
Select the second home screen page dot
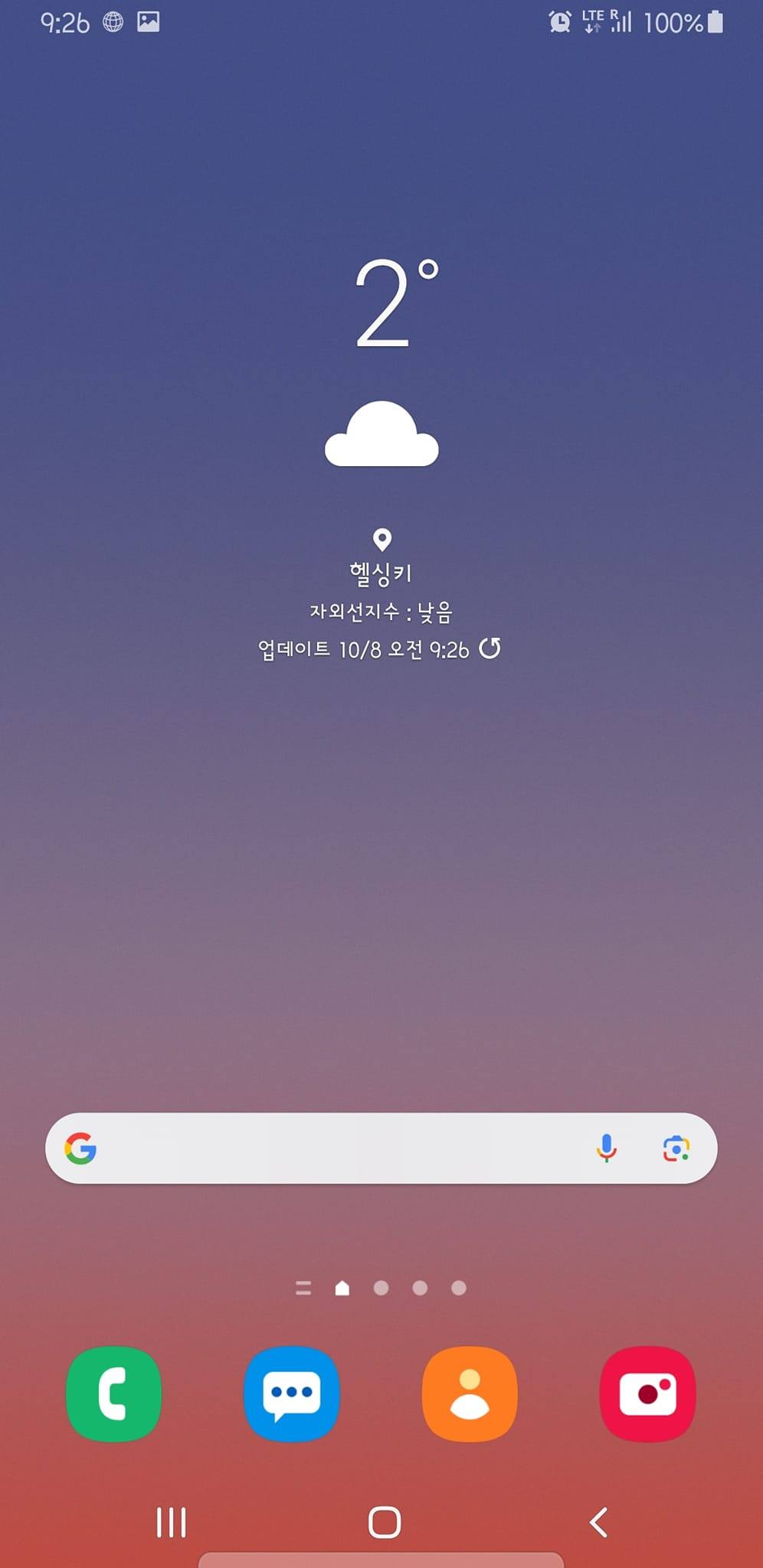click(381, 1289)
